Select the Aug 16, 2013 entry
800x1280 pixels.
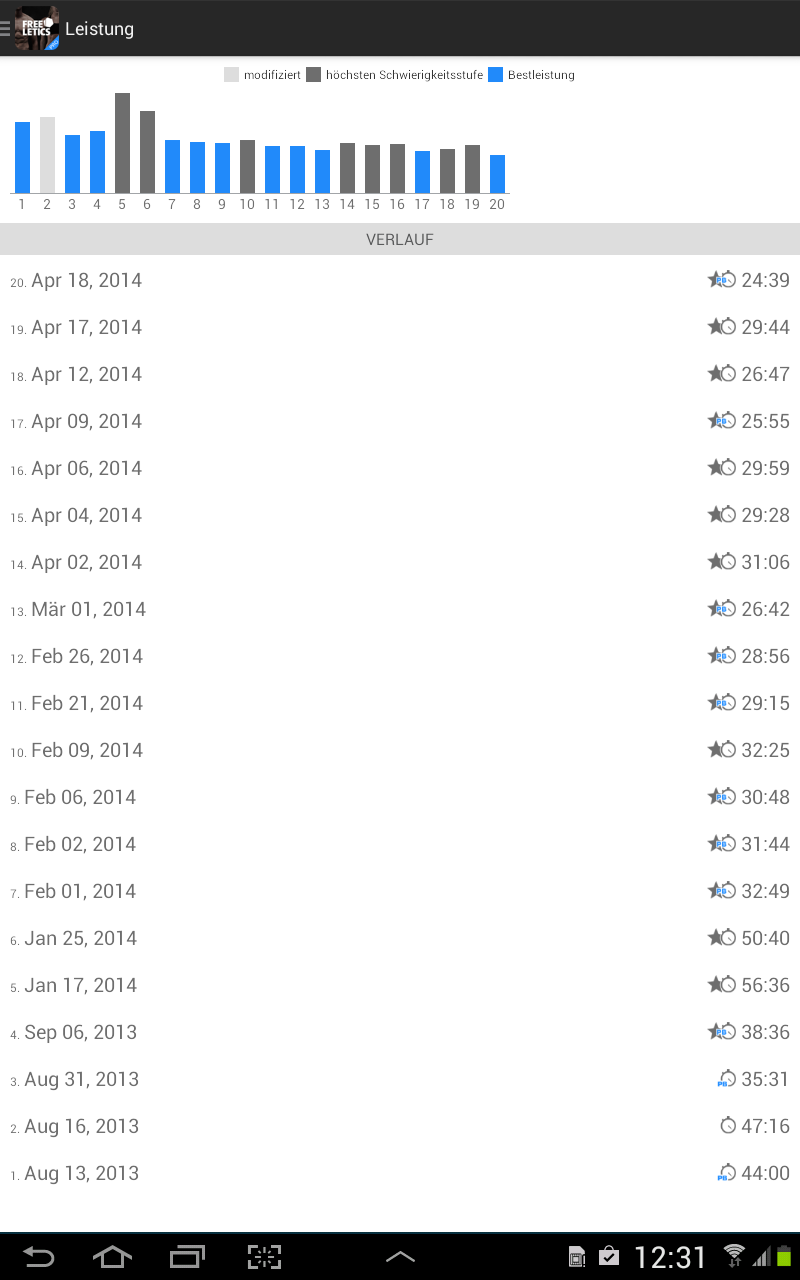[x=400, y=1126]
